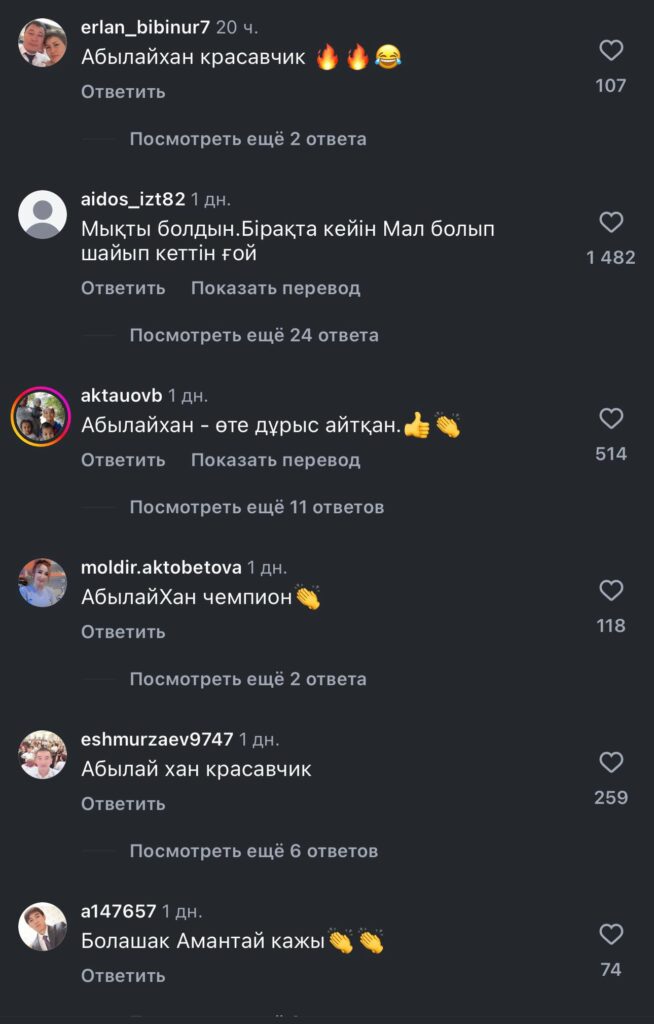Reply to eshmurzaev9747's comment
This screenshot has width=654, height=1024.
(123, 804)
